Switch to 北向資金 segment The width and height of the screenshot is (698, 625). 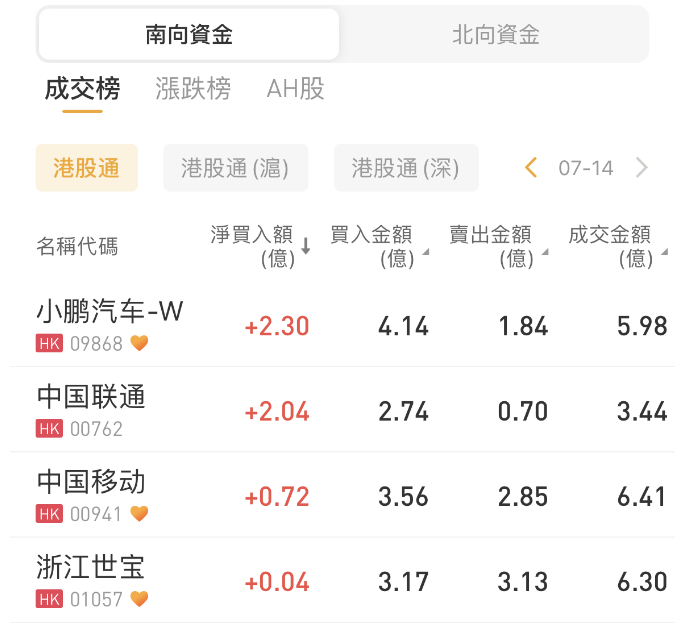click(495, 35)
